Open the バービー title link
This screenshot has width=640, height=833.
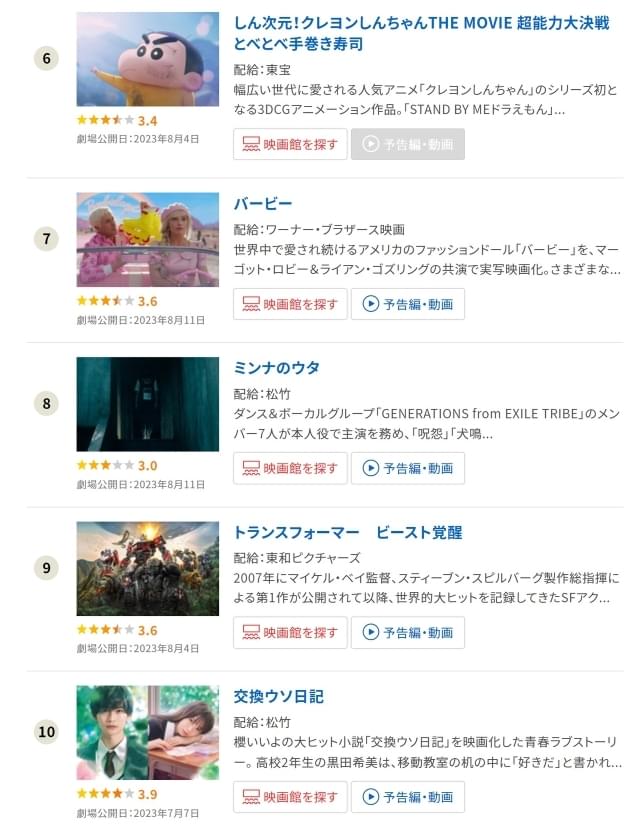[x=263, y=203]
